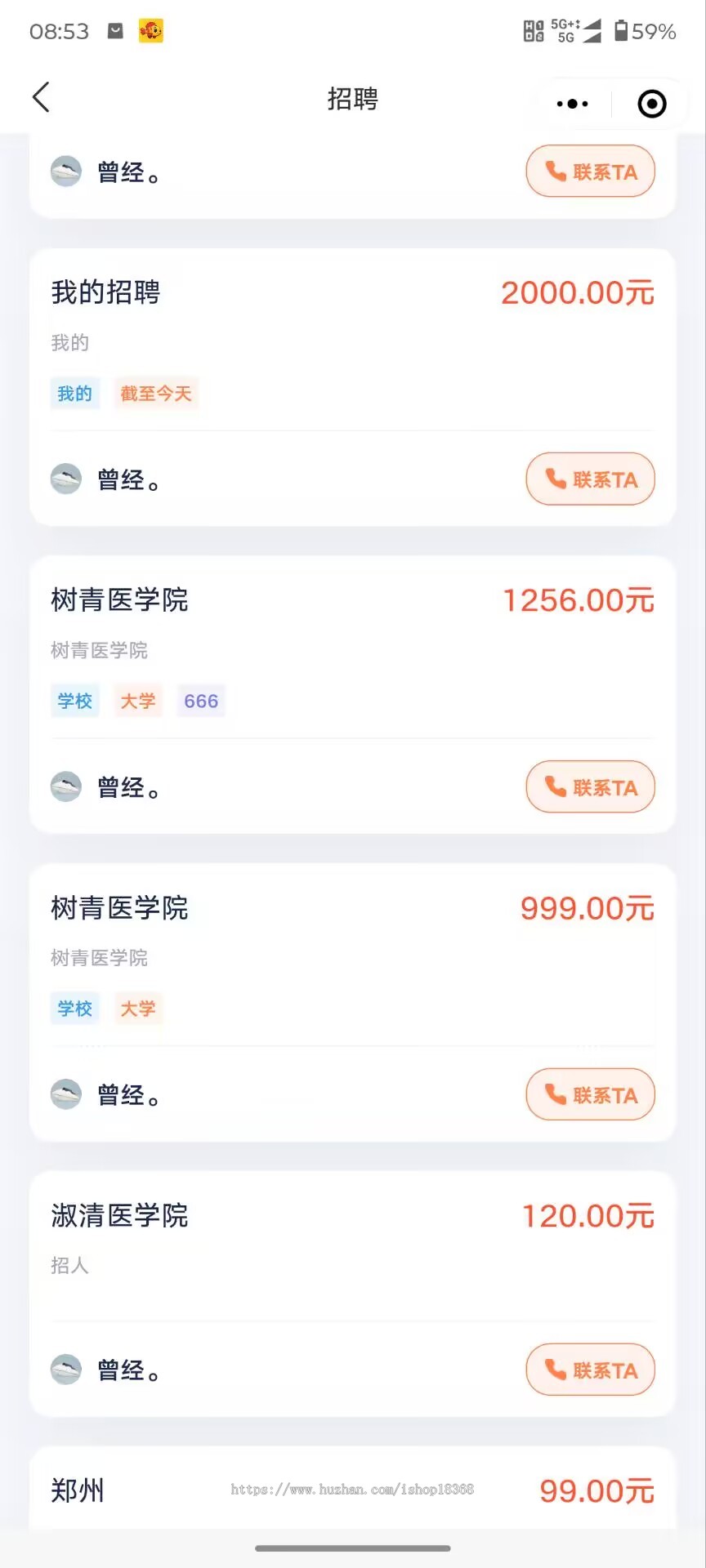Screen dimensions: 706x1568
Task: Select the 学校 tag on 树青医学院 listing
Action: pos(74,701)
